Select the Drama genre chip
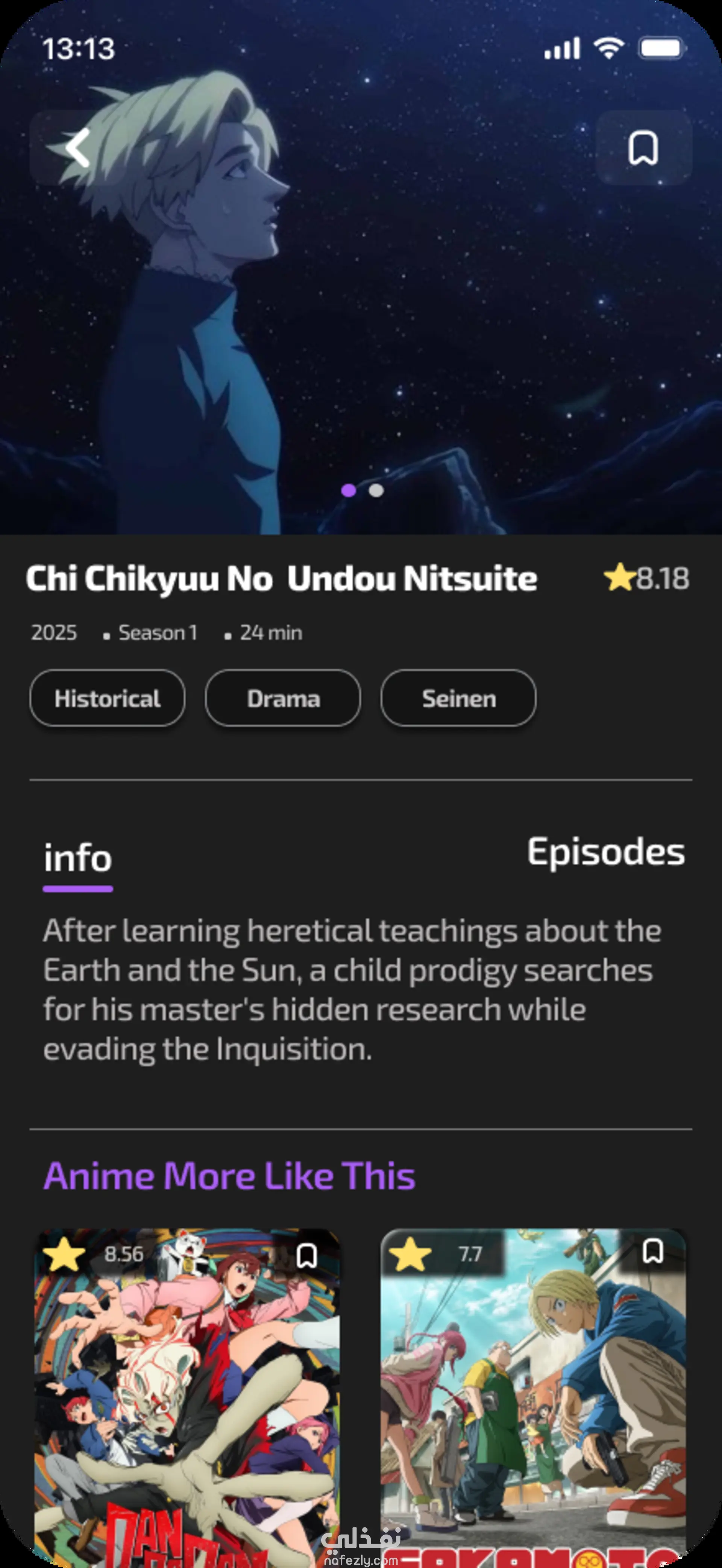This screenshot has height=1568, width=722. pyautogui.click(x=283, y=698)
